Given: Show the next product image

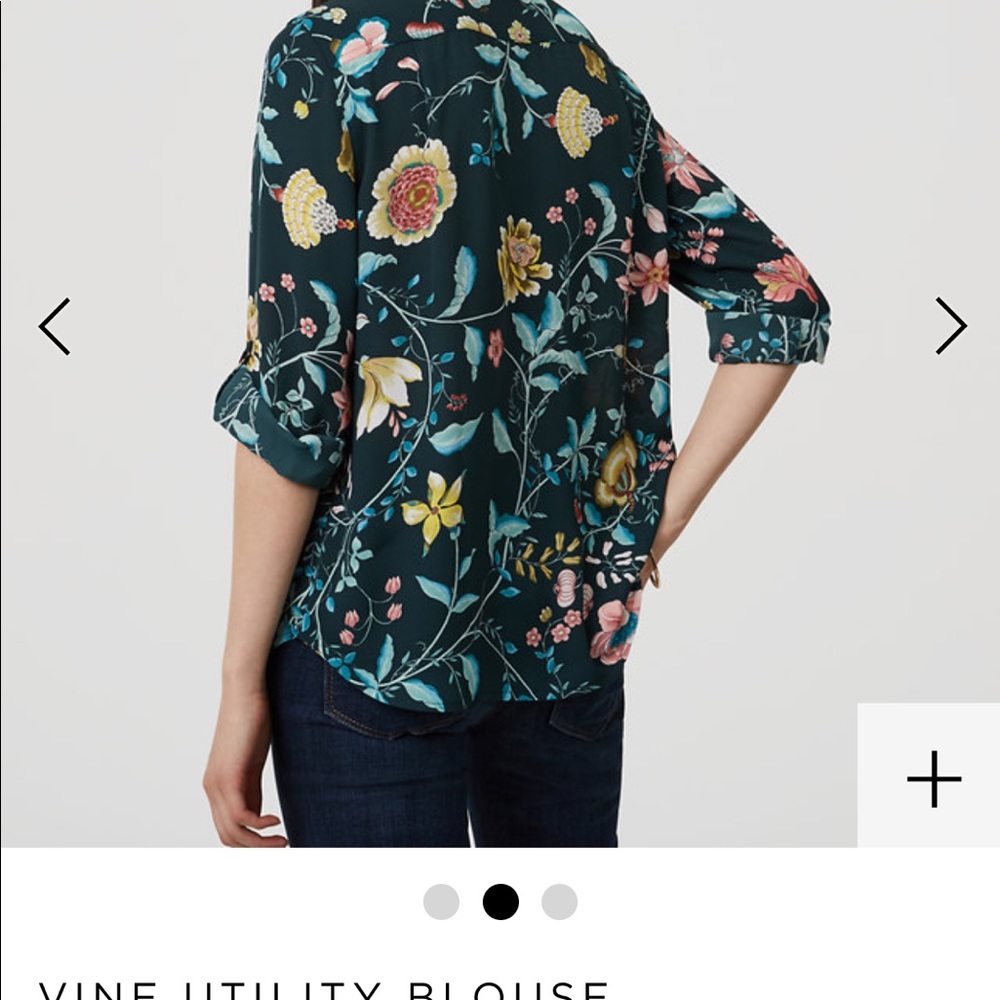Looking at the screenshot, I should click(950, 326).
